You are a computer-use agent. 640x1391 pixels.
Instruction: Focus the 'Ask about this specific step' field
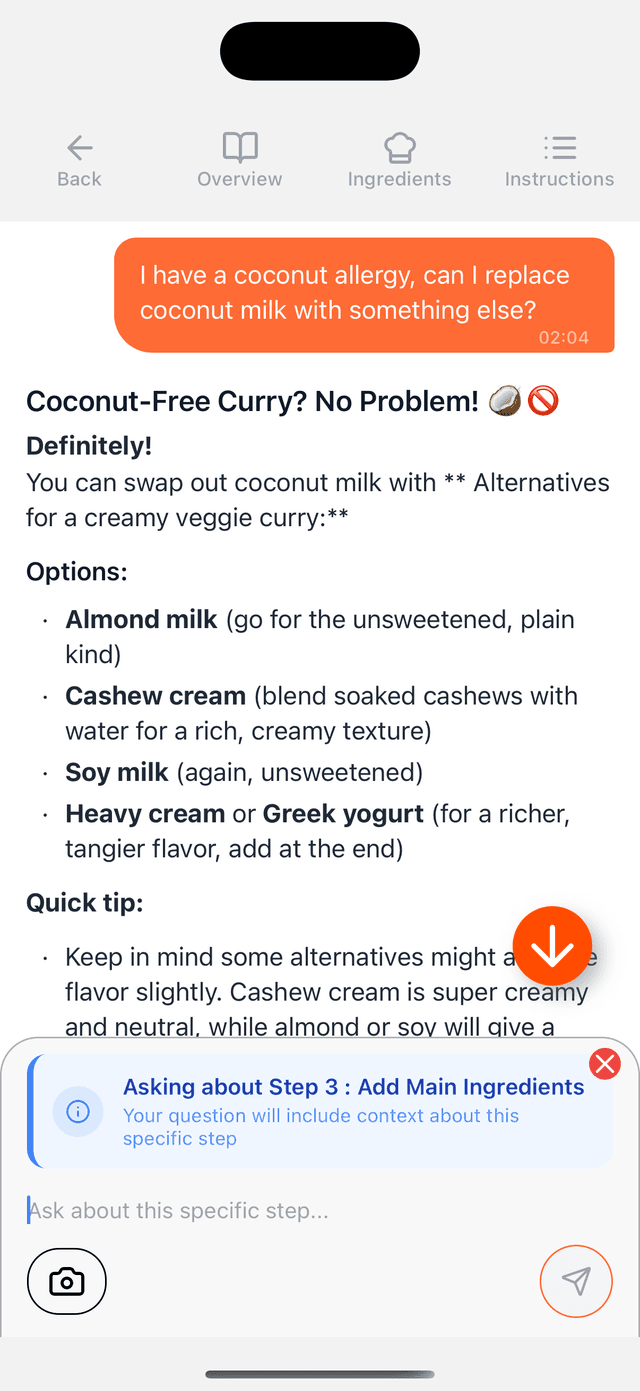coord(300,1211)
